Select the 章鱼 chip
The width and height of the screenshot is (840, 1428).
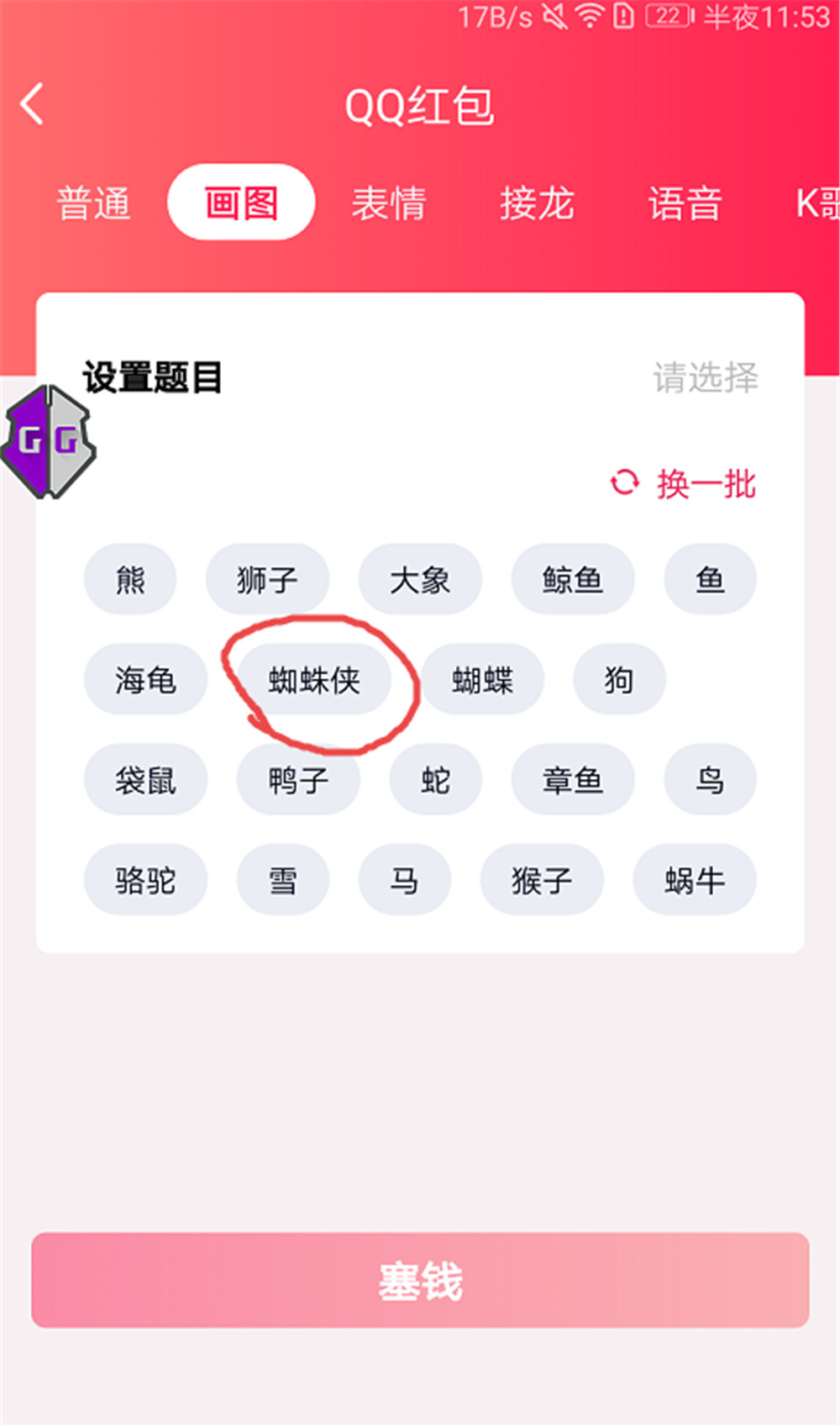(x=573, y=781)
